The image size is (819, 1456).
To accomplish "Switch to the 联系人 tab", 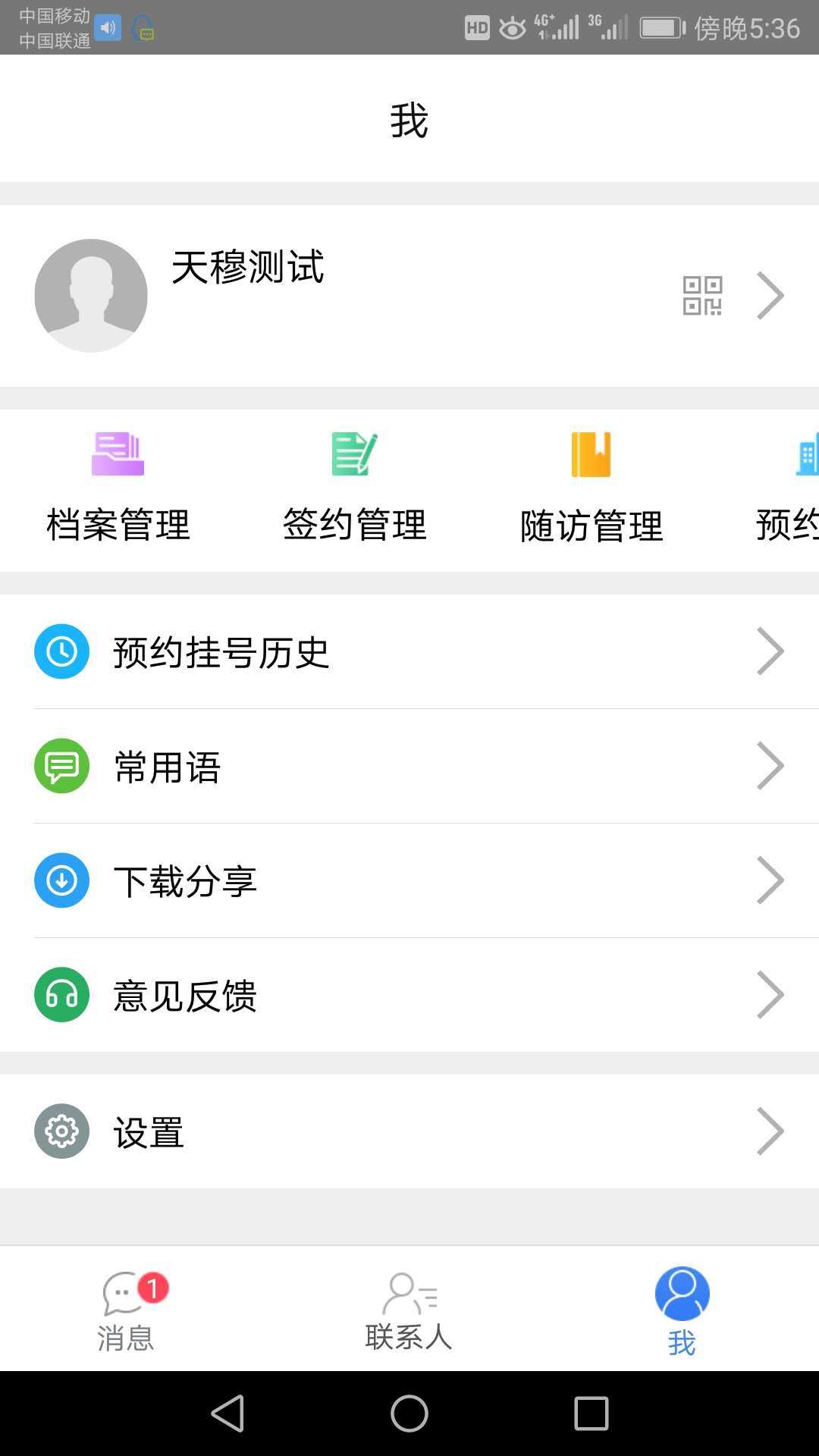I will click(408, 1312).
